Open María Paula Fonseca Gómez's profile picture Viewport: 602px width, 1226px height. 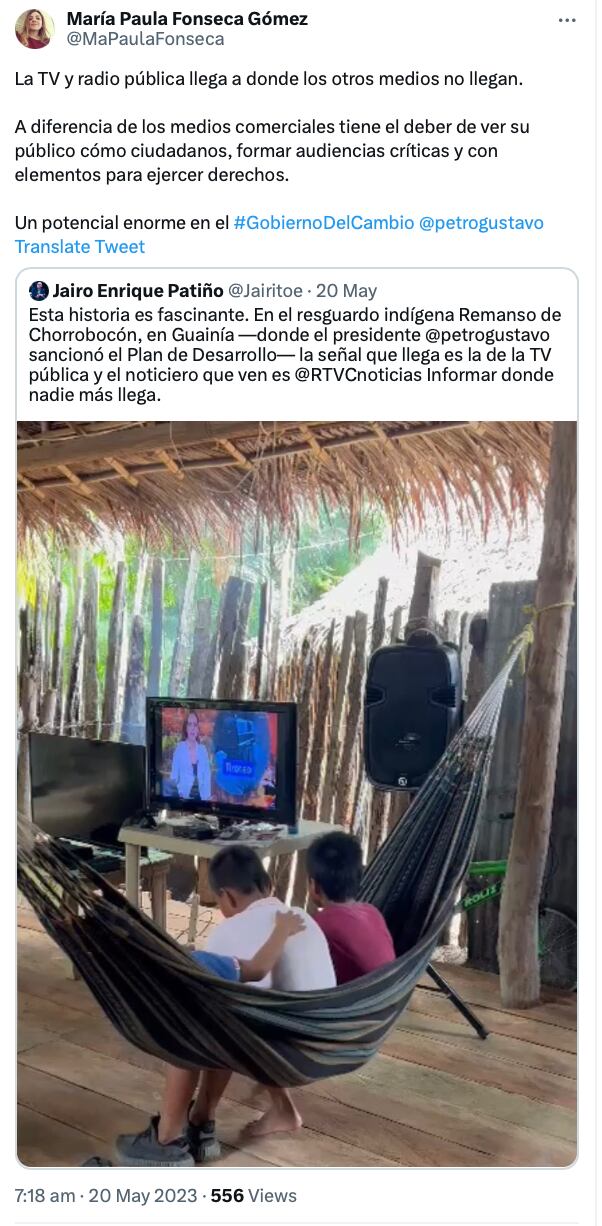pos(34,29)
